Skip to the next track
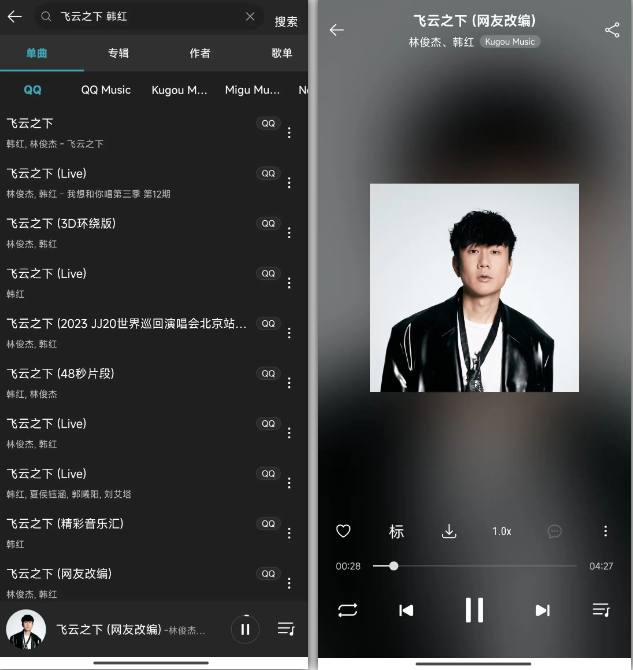The image size is (633, 670). [542, 610]
